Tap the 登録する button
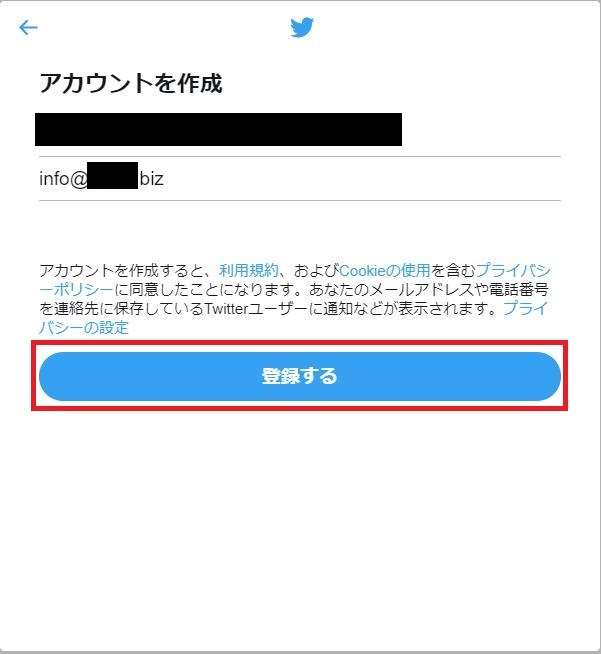 [x=300, y=376]
